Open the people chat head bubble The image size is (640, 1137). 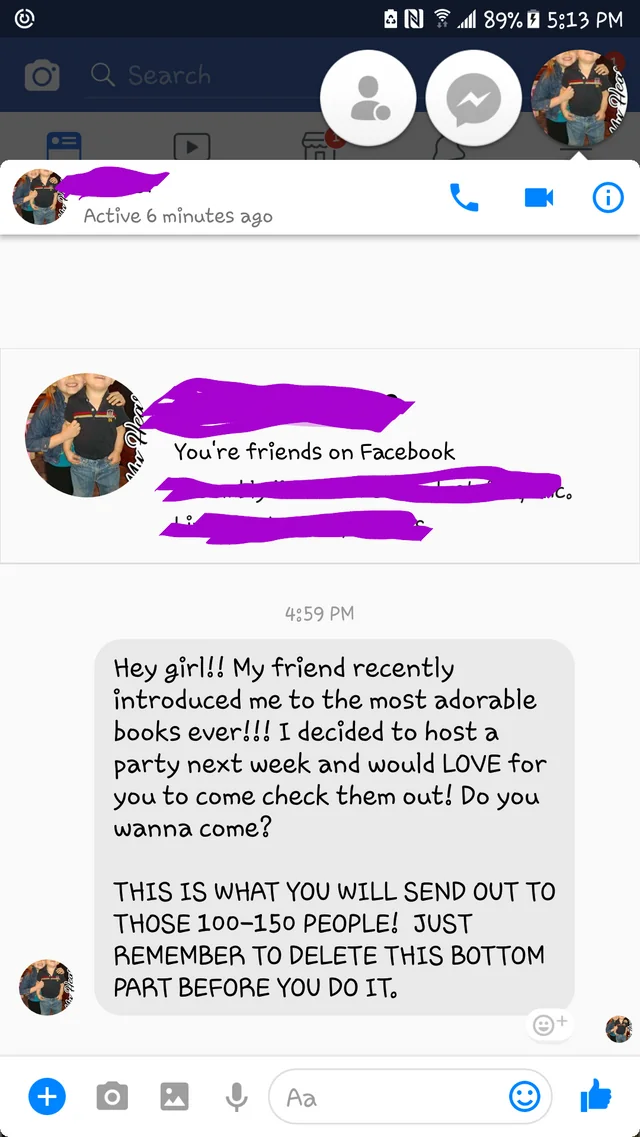tap(368, 98)
